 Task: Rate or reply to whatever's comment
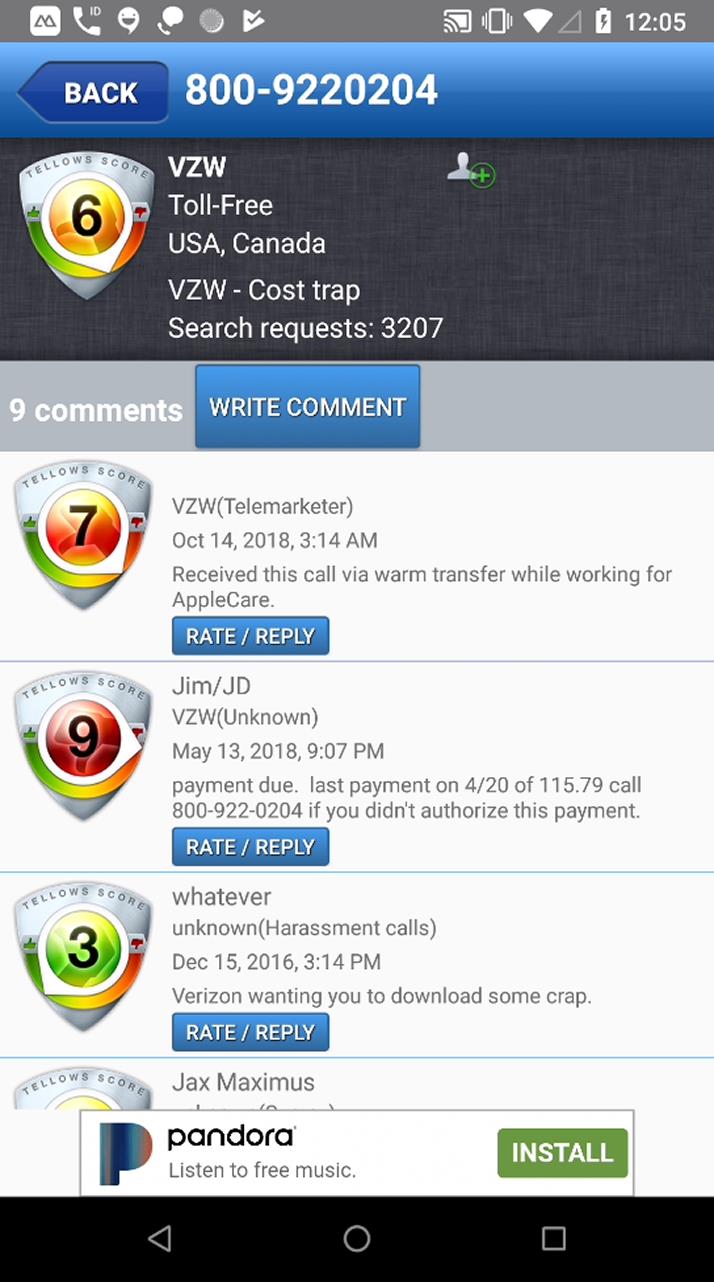tap(250, 1032)
